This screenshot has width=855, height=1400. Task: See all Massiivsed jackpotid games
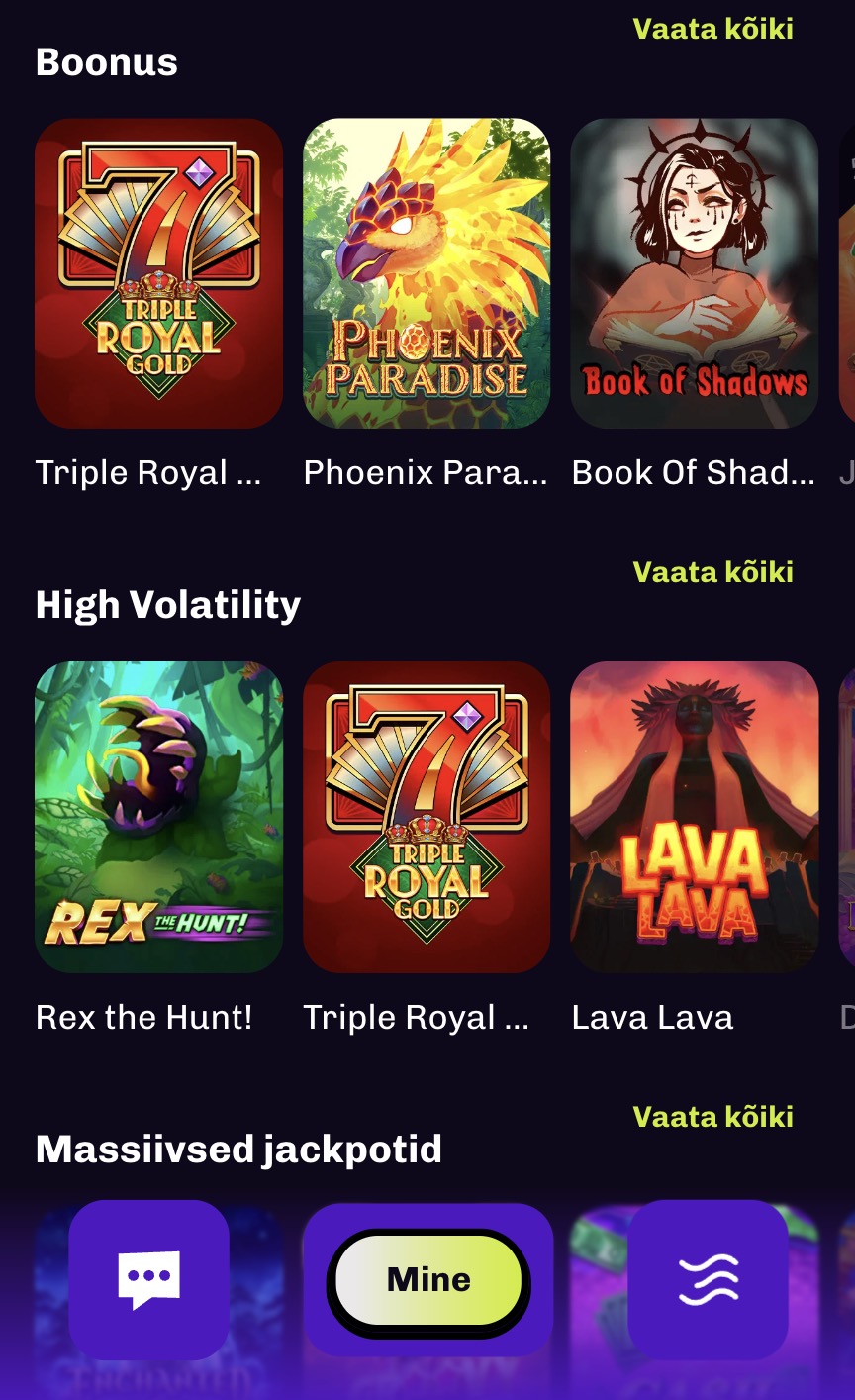tap(712, 1117)
